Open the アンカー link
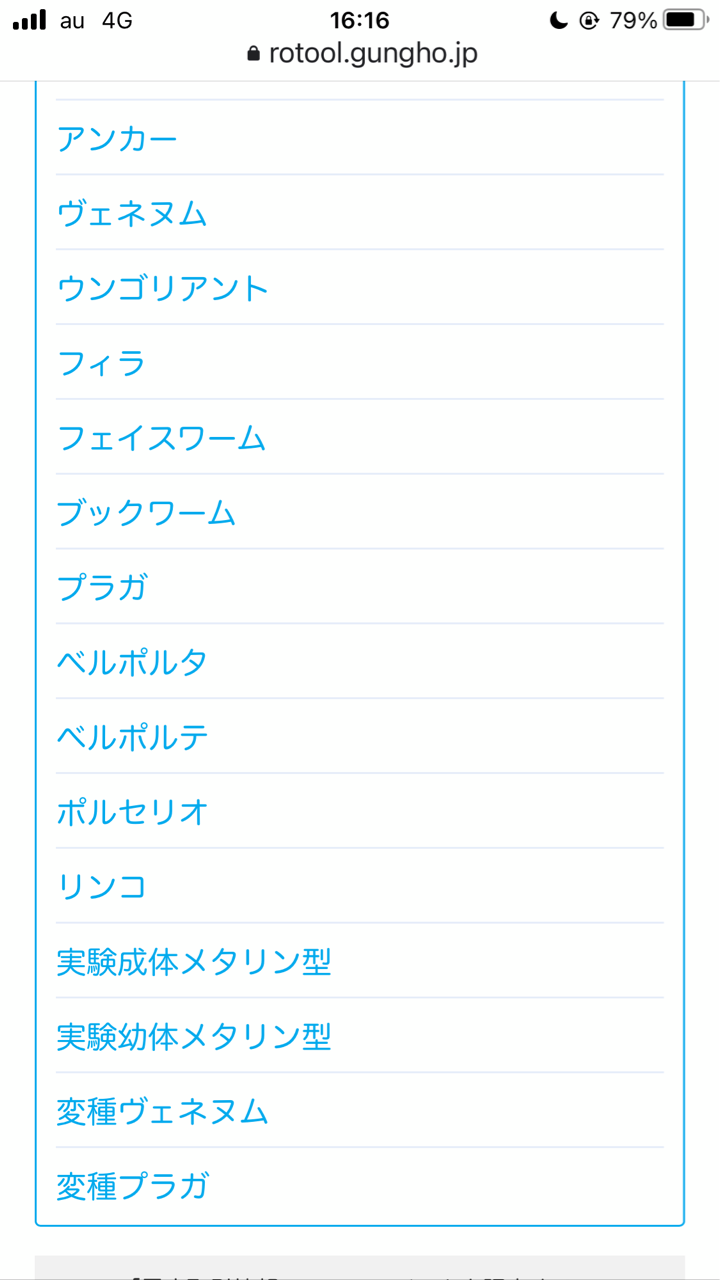 click(117, 138)
